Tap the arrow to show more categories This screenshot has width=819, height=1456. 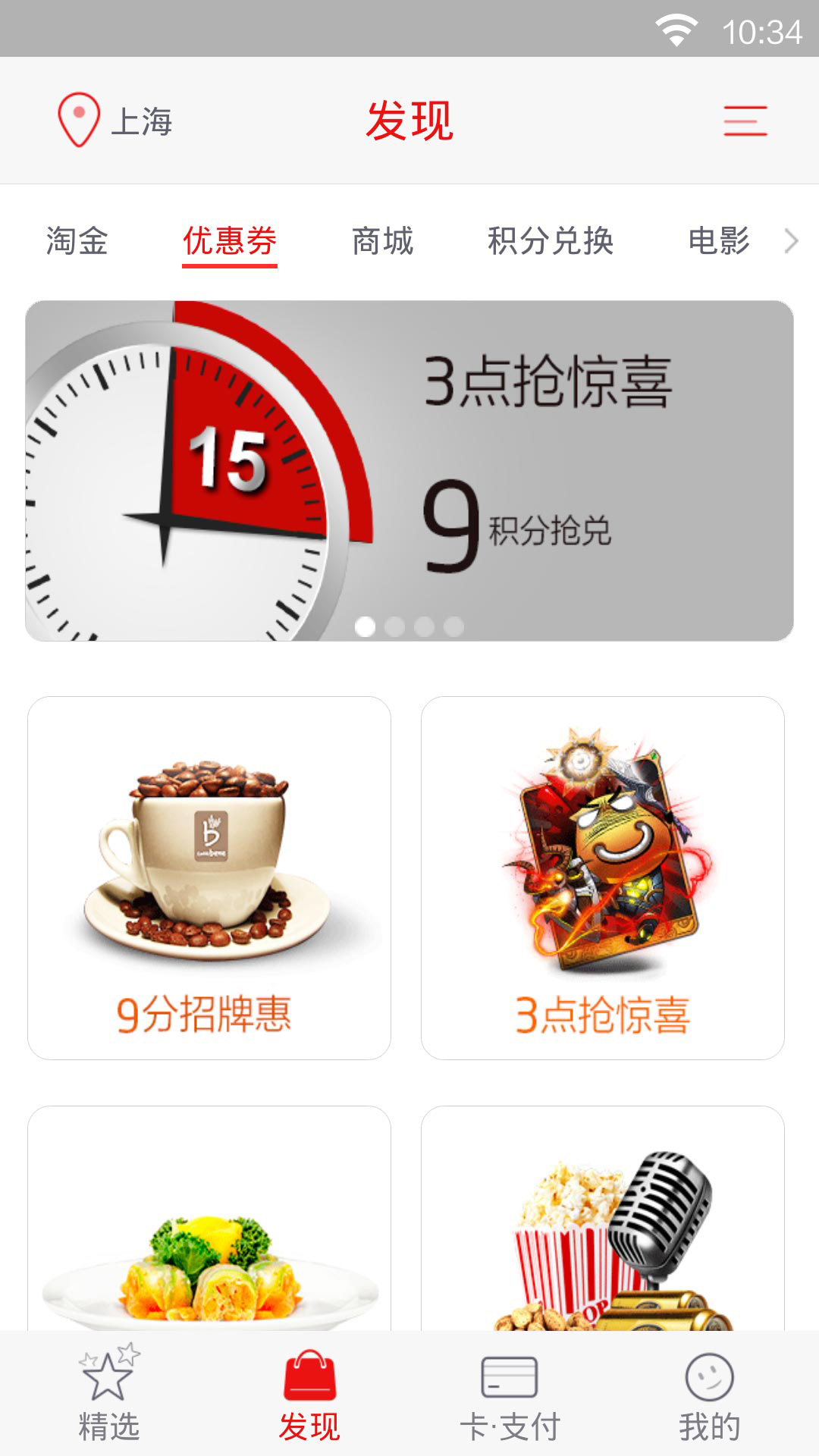coord(792,242)
